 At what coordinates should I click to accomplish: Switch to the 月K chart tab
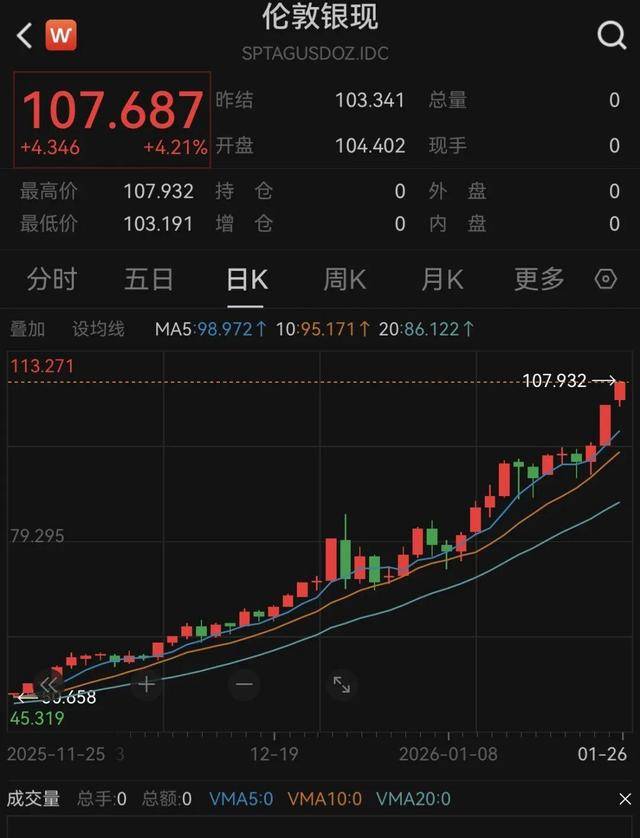(x=442, y=279)
